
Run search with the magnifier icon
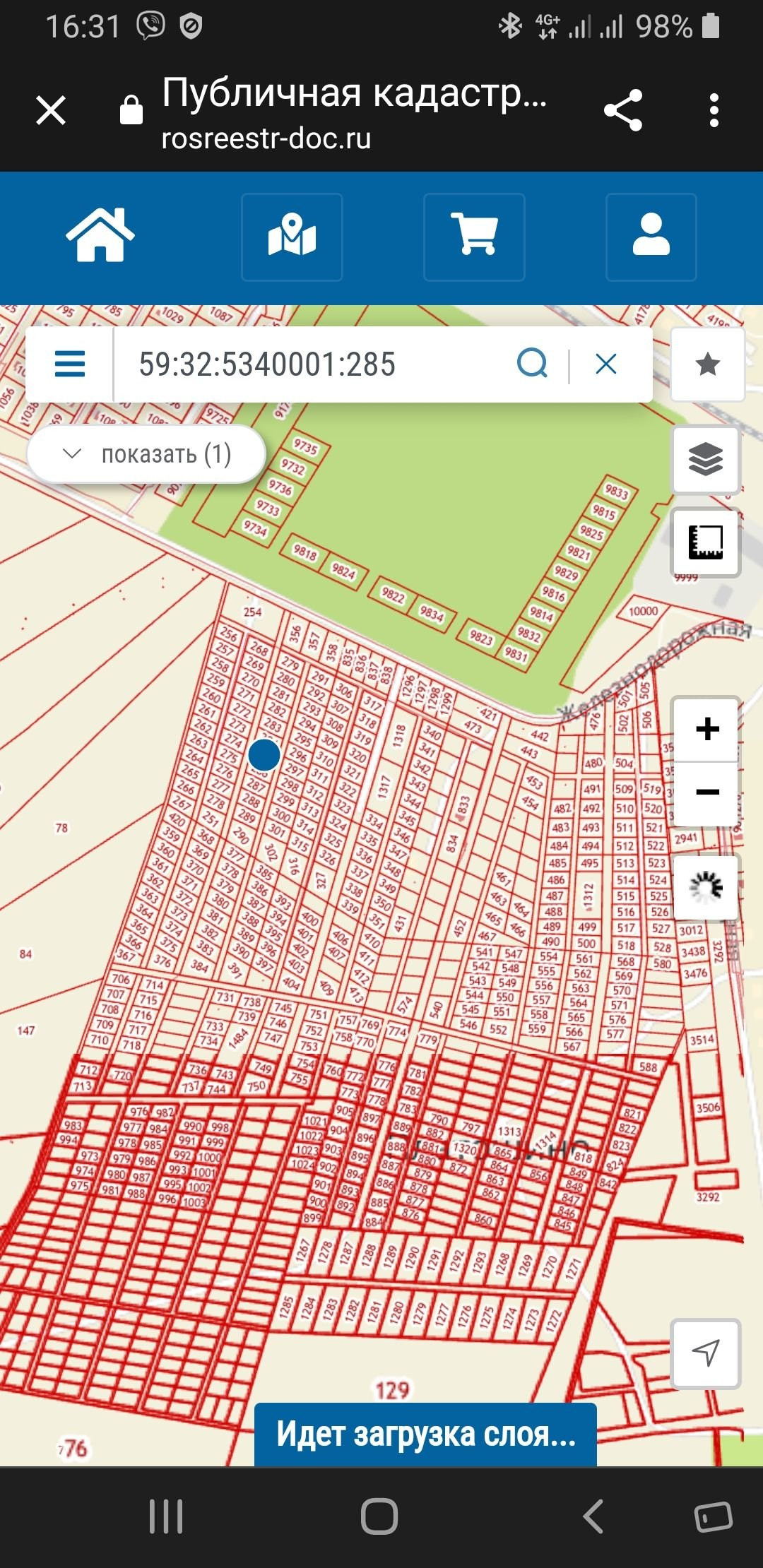pos(533,364)
